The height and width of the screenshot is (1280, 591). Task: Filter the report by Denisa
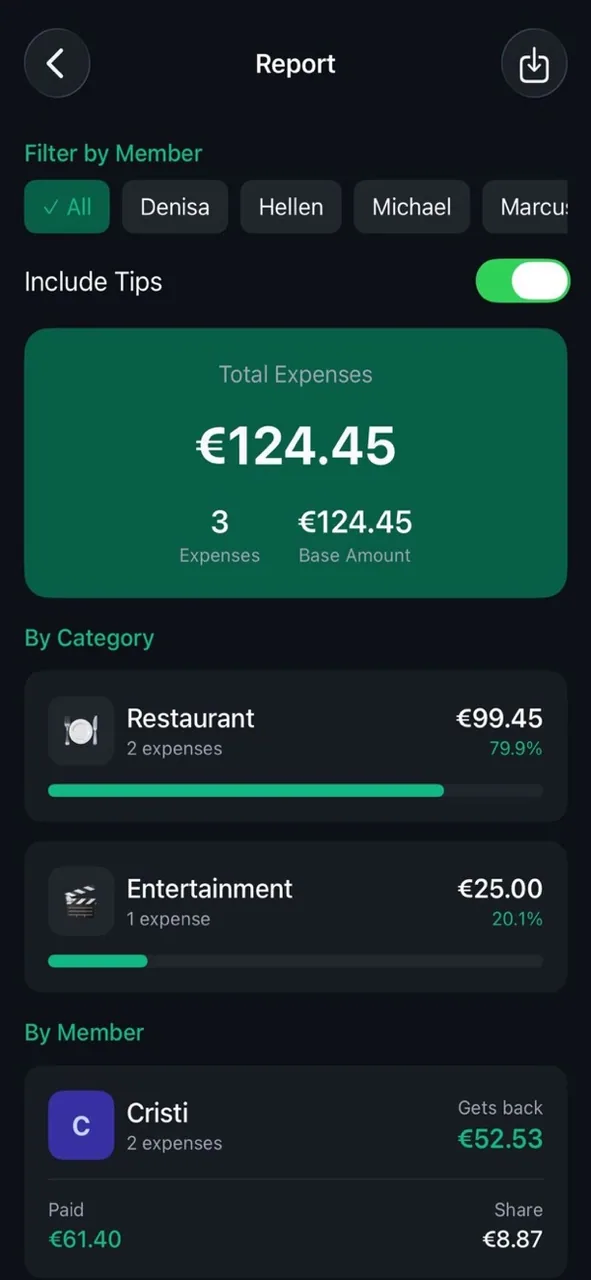pyautogui.click(x=175, y=207)
